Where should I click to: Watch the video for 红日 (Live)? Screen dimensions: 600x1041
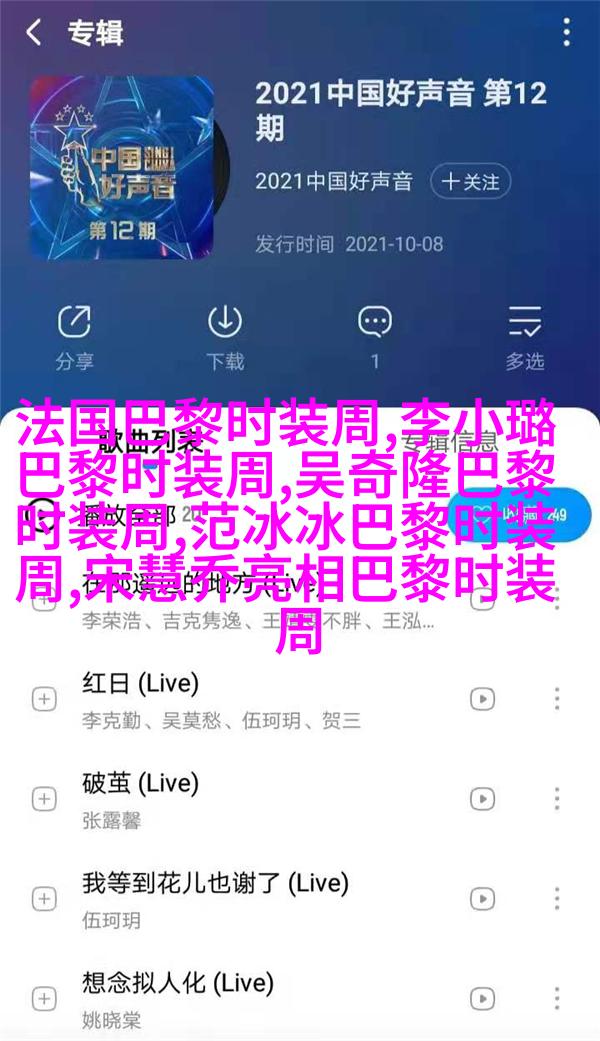tap(483, 699)
